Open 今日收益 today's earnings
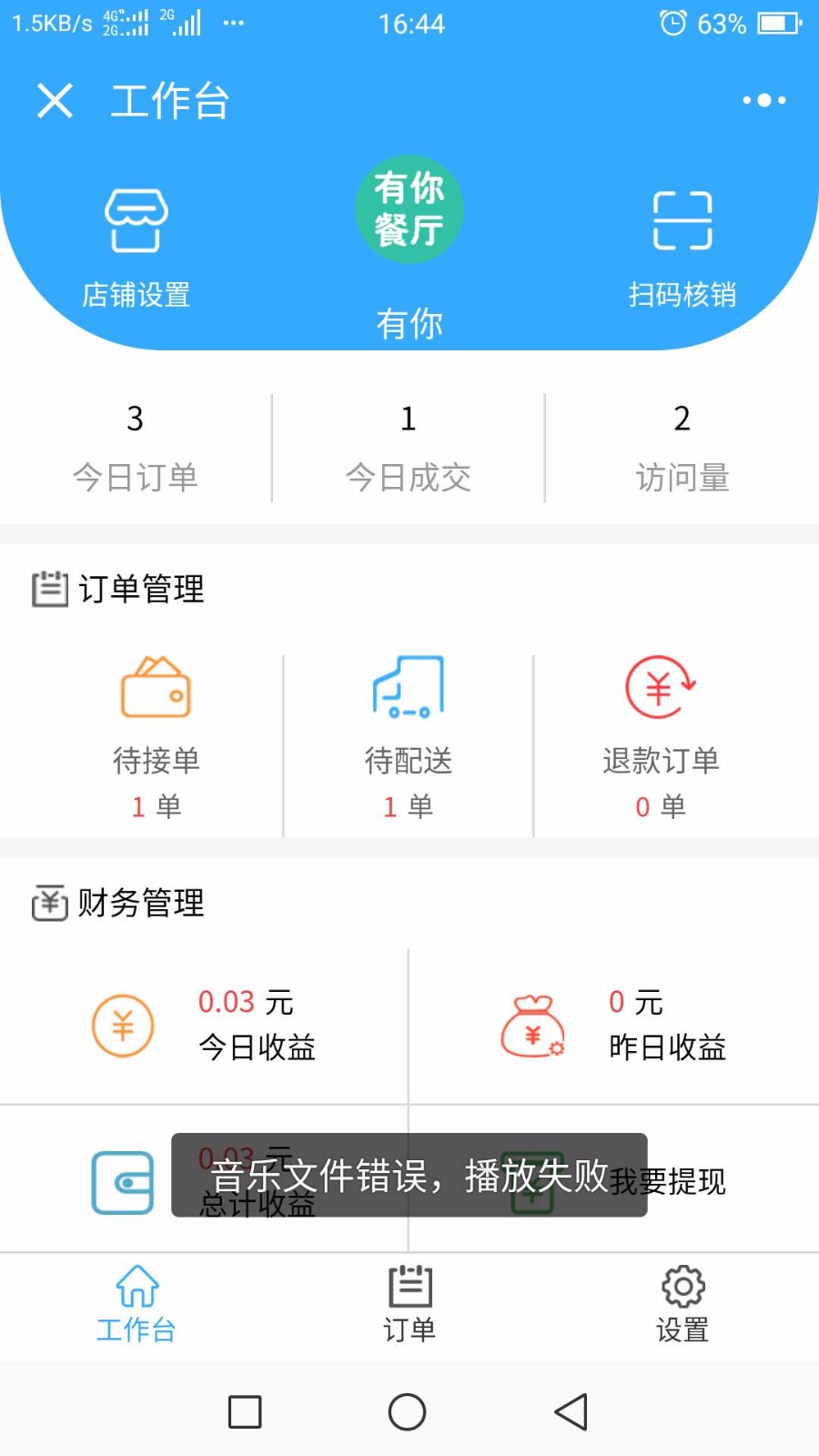This screenshot has height=1456, width=819. 204,1026
